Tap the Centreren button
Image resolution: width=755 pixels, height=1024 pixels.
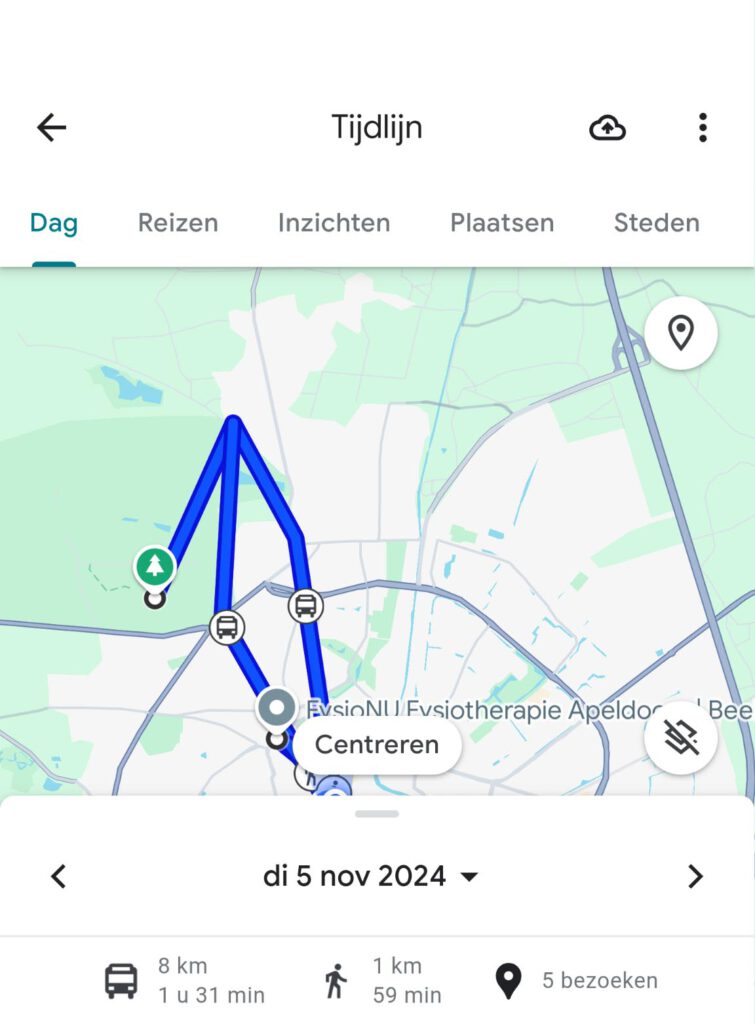point(377,745)
